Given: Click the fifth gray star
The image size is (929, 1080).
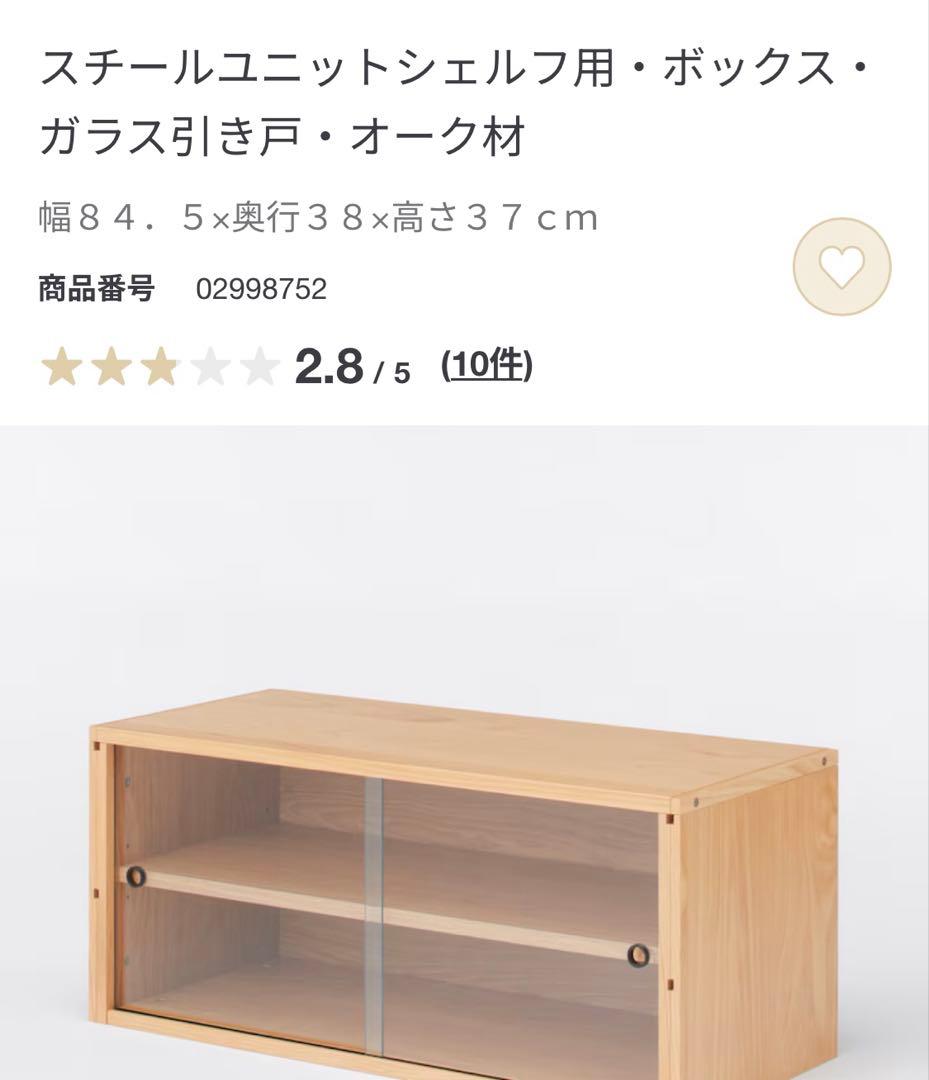Looking at the screenshot, I should coord(258,366).
